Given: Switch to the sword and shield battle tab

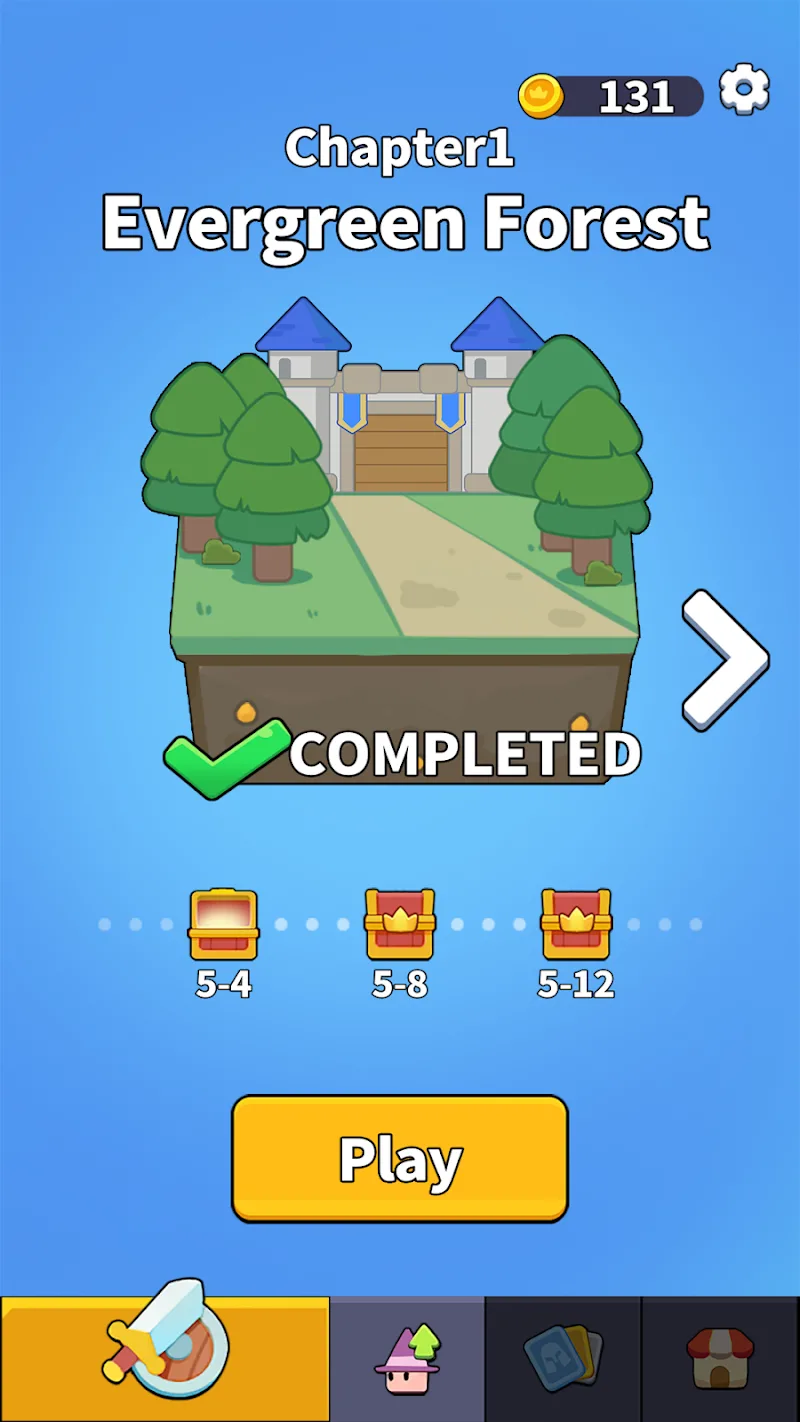Looking at the screenshot, I should [x=165, y=1358].
